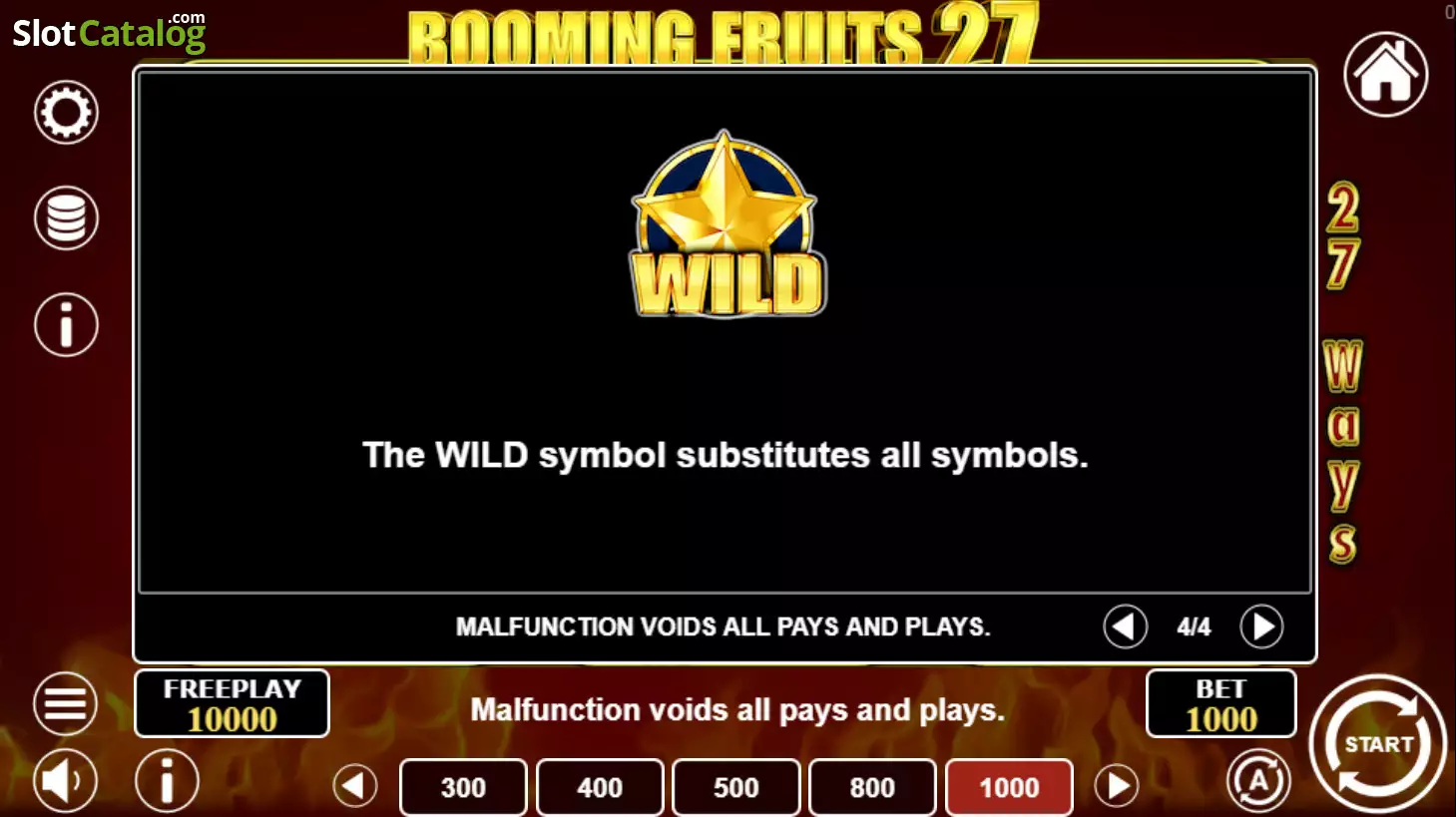This screenshot has height=817, width=1456.
Task: Select the 1000 bet
Action: (1009, 787)
